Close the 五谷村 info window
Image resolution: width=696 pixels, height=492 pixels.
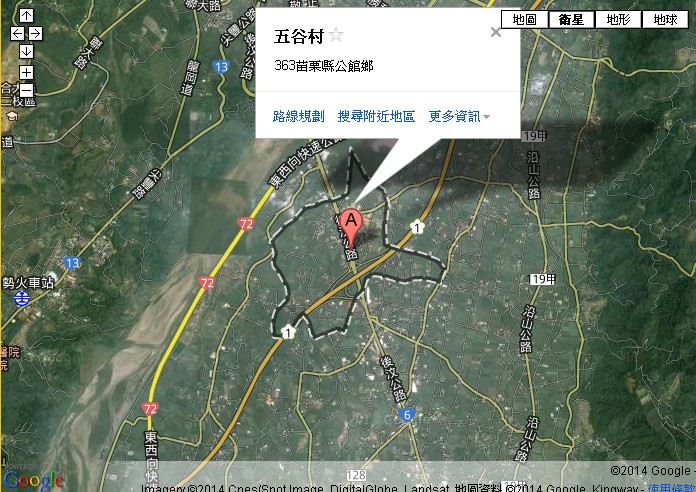coord(496,32)
